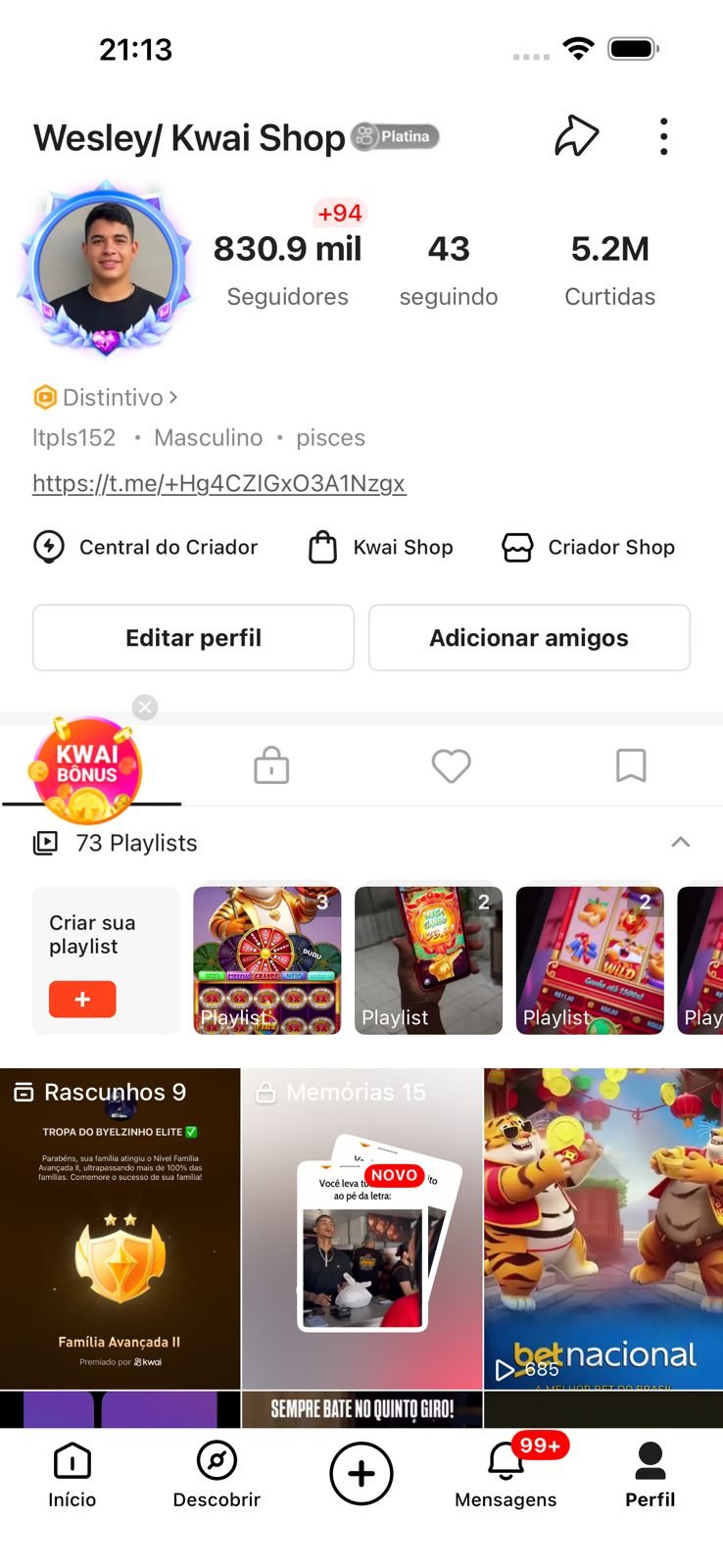Open the Rascunhos 9 drafts tile
The height and width of the screenshot is (1568, 723).
(120, 1227)
